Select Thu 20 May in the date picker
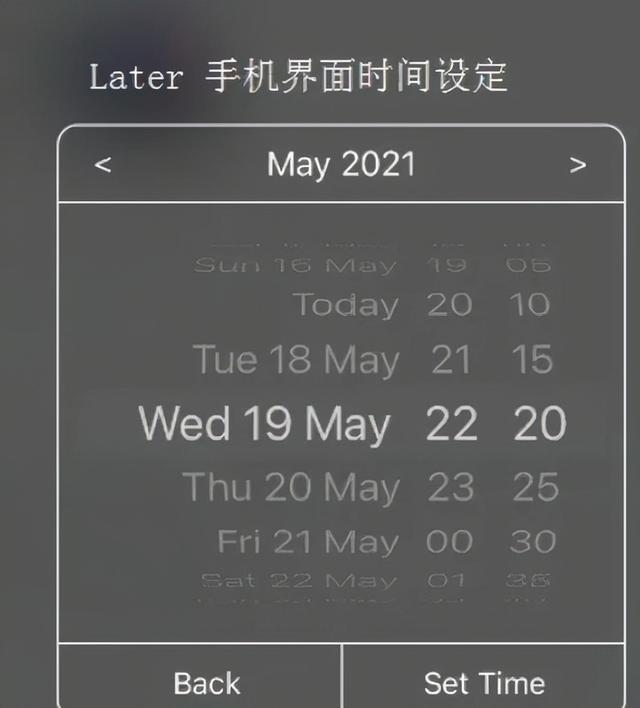Image resolution: width=640 pixels, height=708 pixels. point(290,488)
